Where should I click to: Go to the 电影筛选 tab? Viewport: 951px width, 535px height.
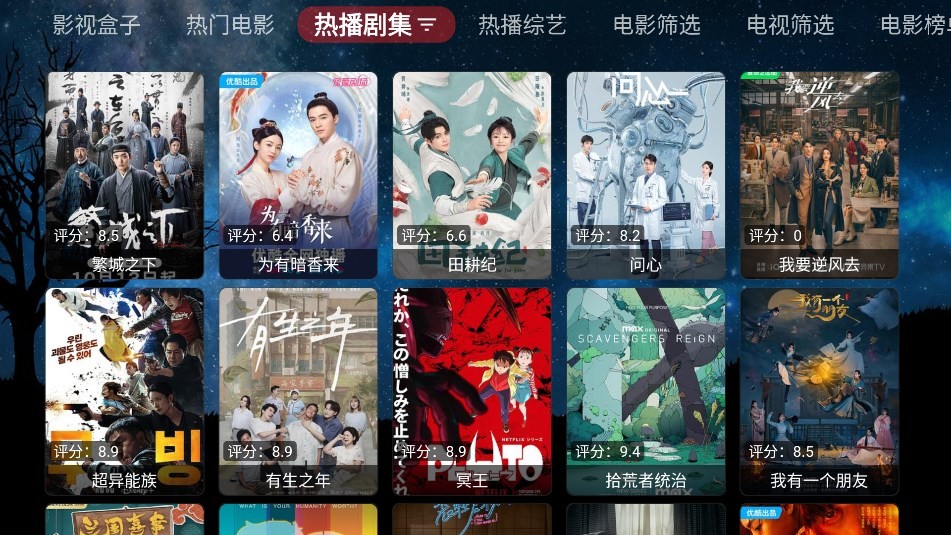click(x=656, y=25)
